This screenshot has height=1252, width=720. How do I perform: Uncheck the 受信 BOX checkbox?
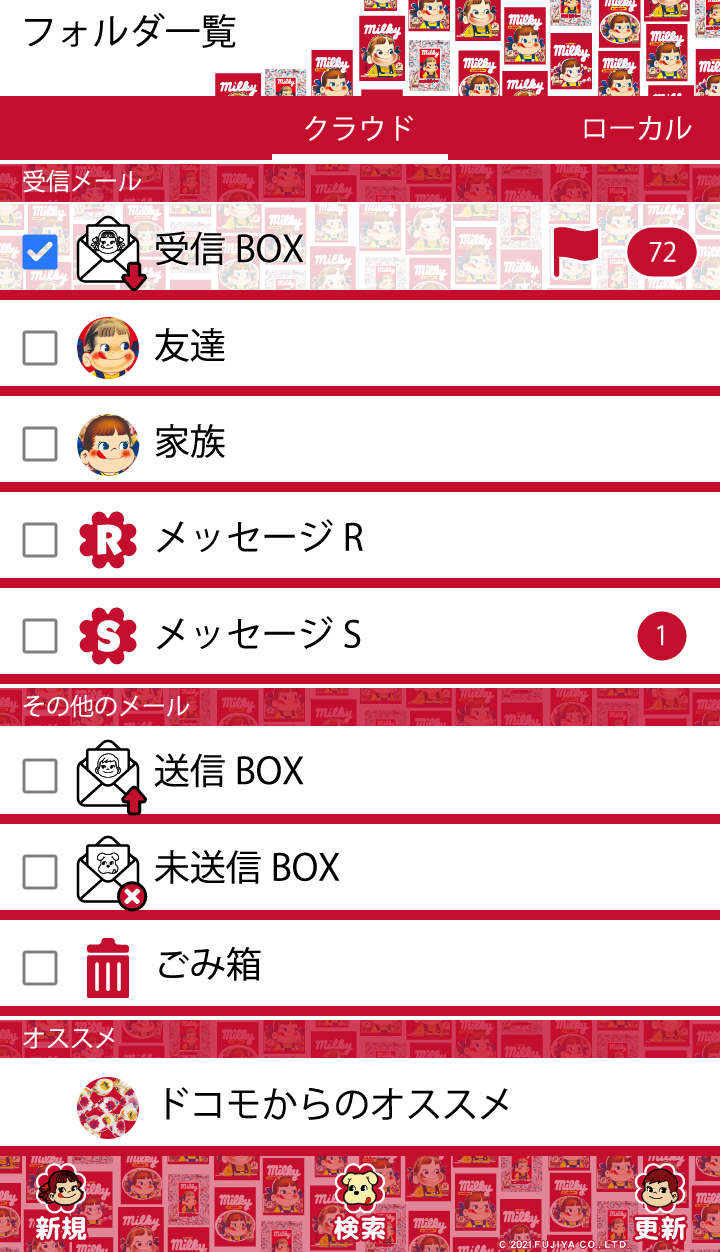pos(40,251)
